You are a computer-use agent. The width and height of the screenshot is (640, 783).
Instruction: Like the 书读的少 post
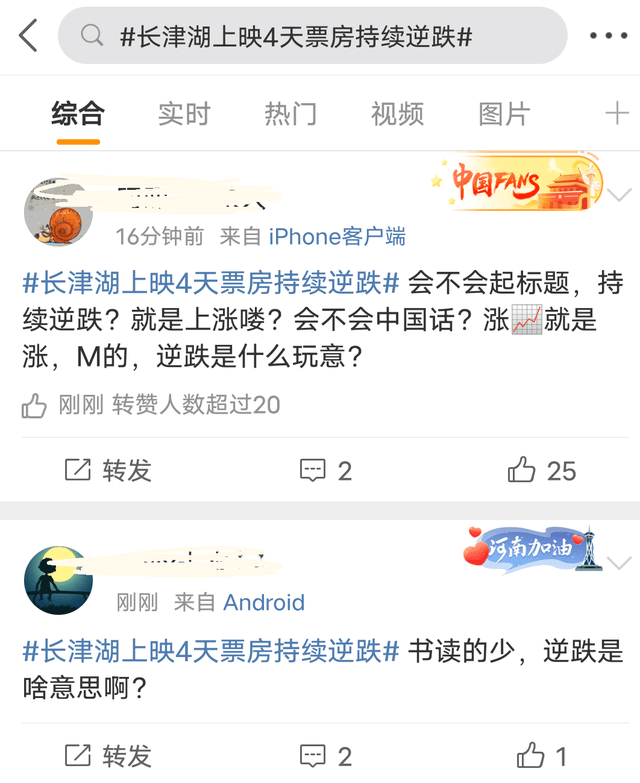click(541, 756)
